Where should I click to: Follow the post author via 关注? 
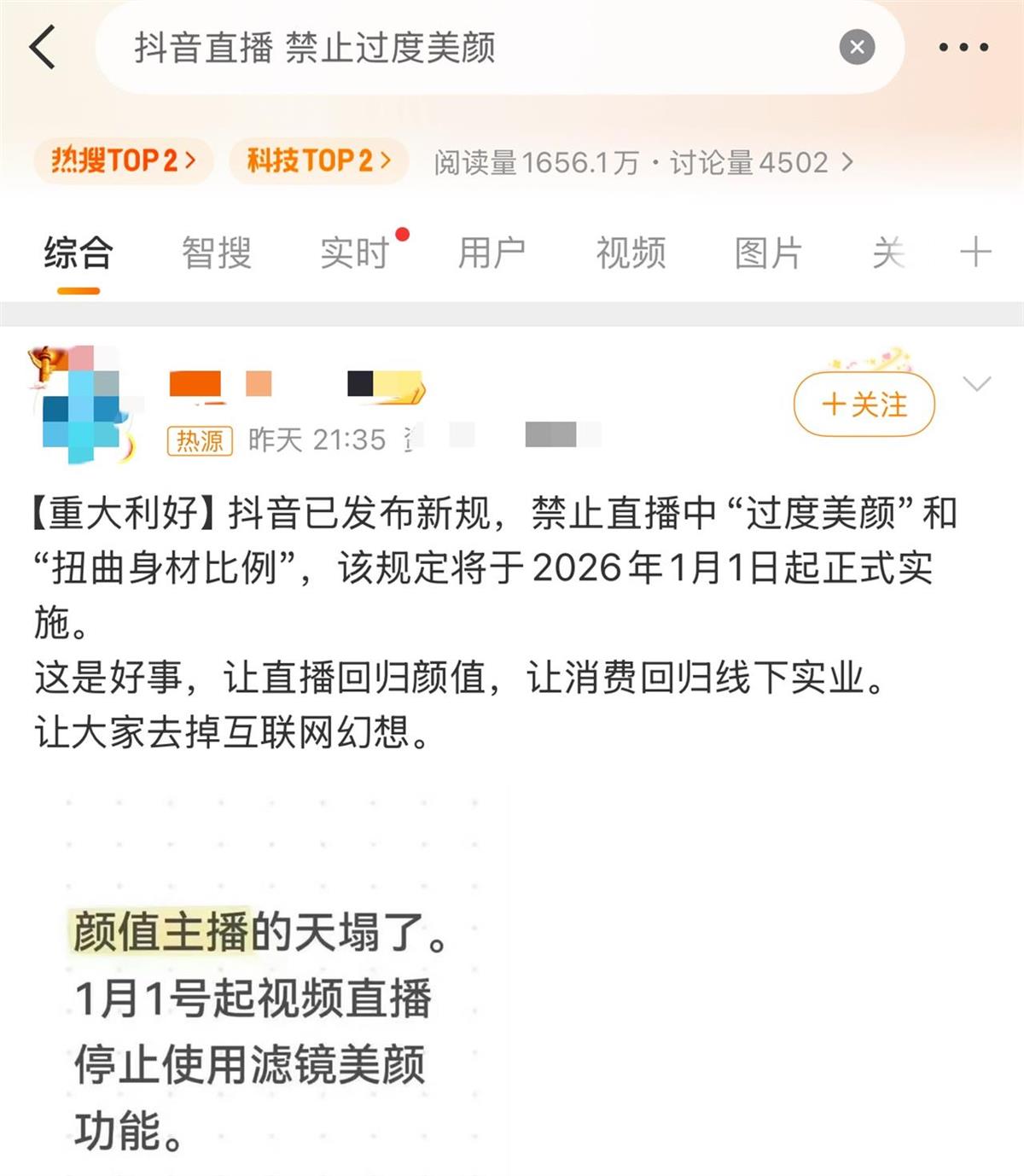[864, 405]
